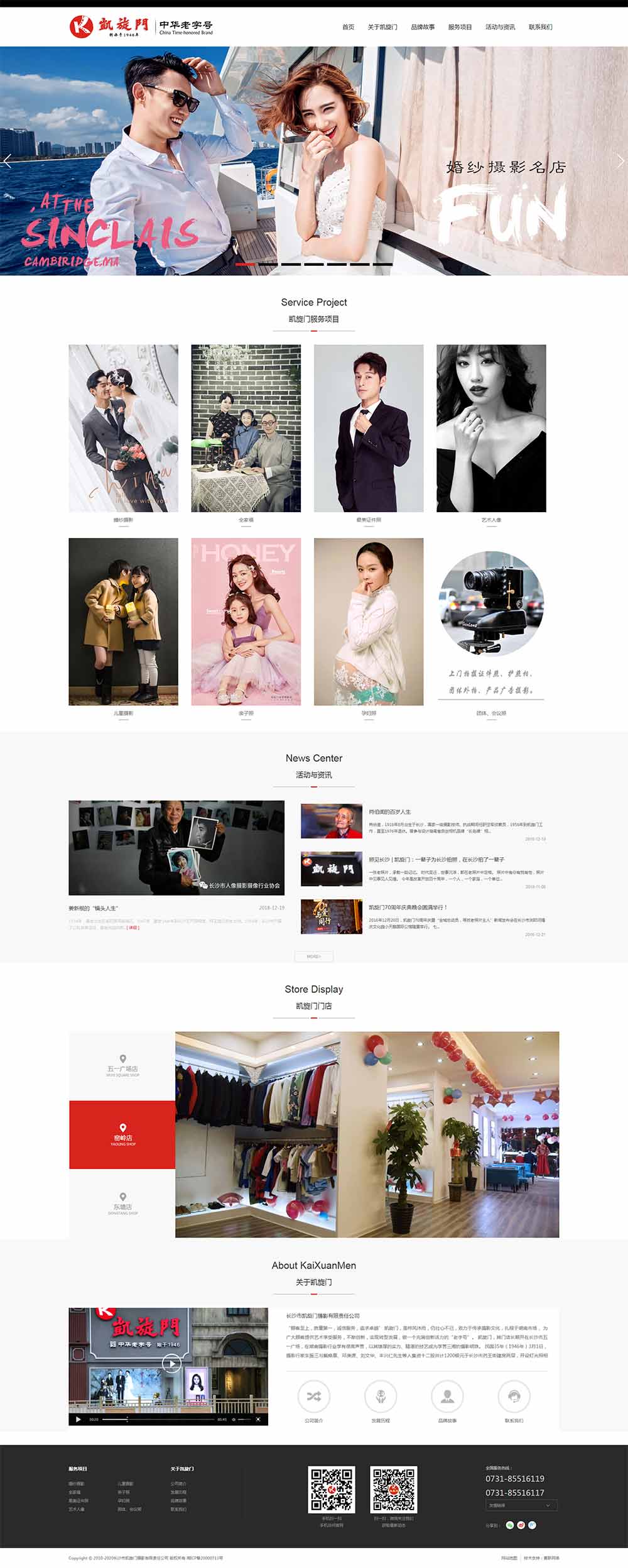
Task: Show the next banner slide
Action: [620, 161]
